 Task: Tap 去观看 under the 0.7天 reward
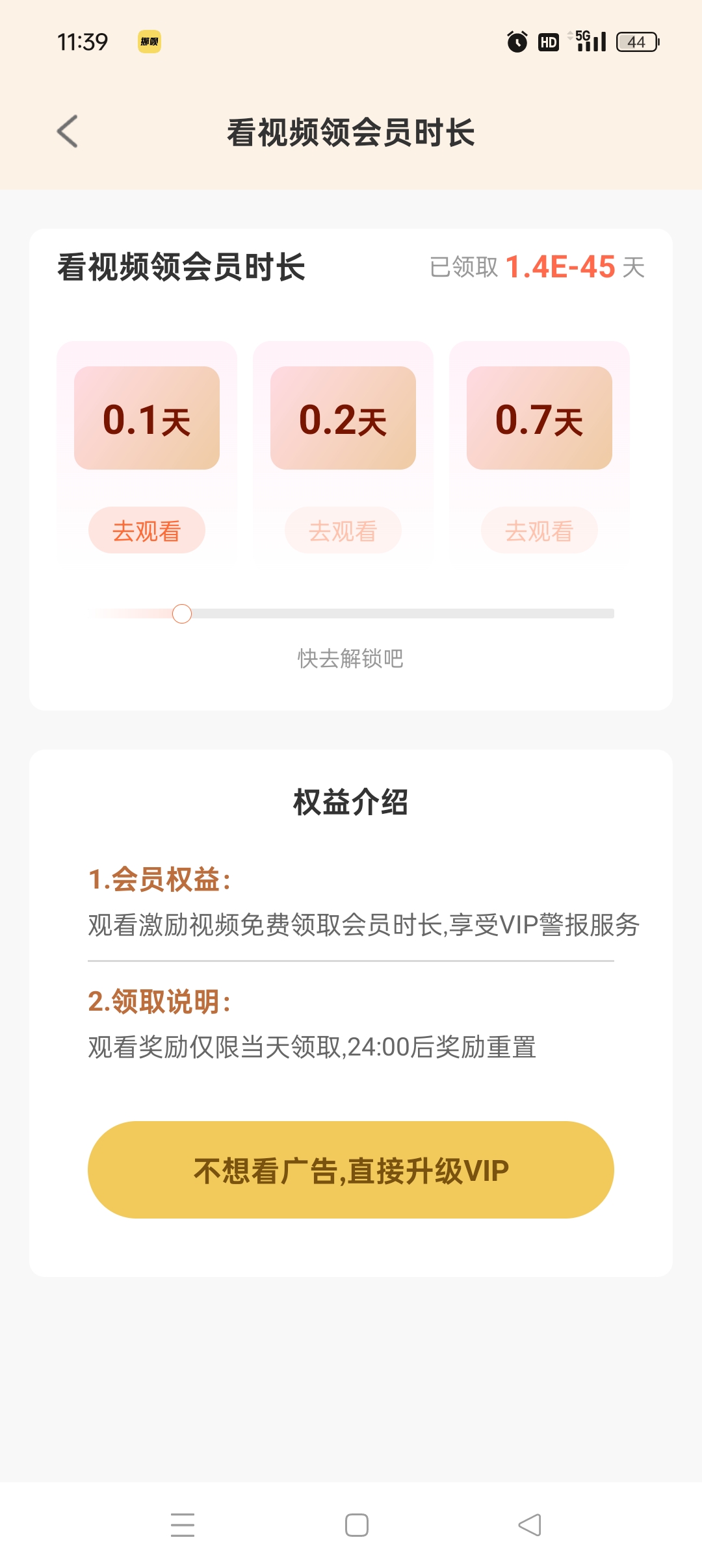click(x=539, y=531)
